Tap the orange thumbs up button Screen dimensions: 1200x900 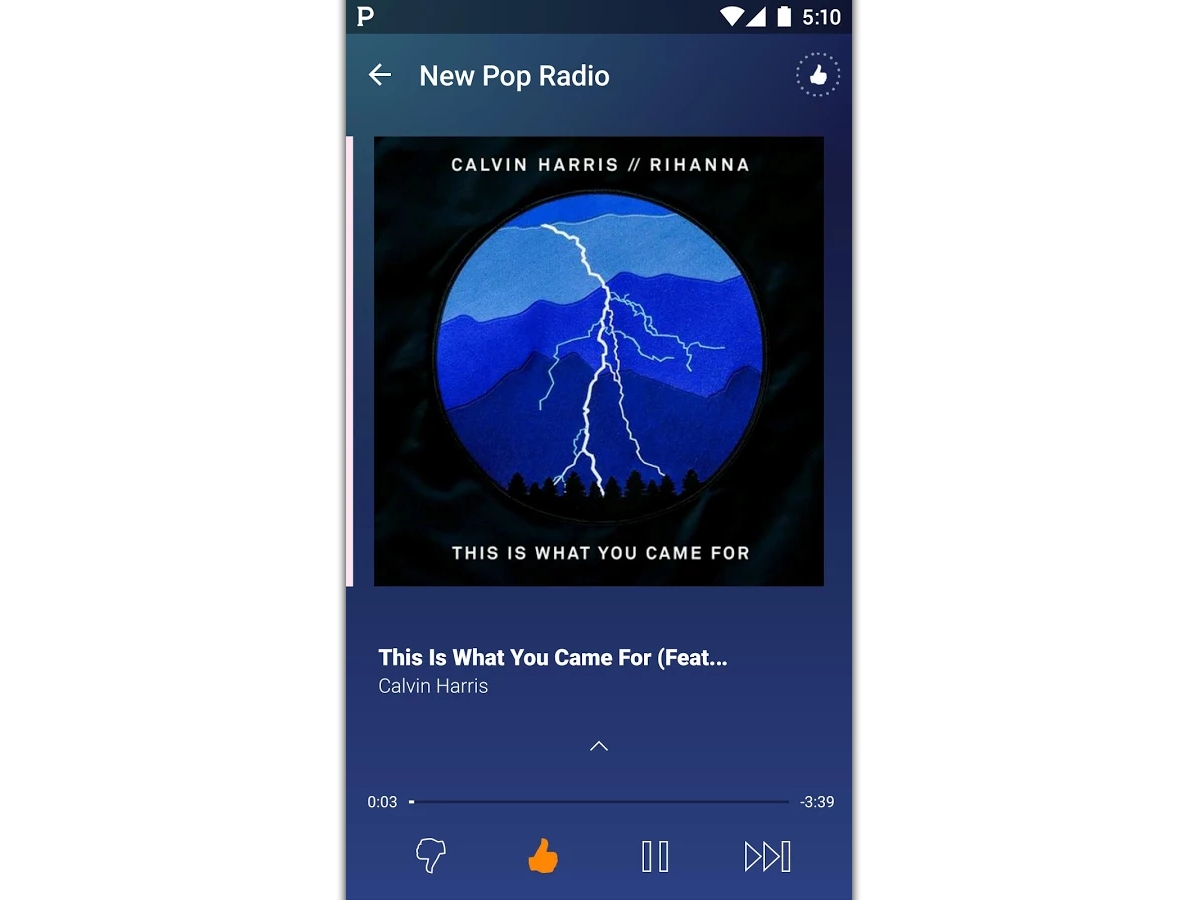543,856
